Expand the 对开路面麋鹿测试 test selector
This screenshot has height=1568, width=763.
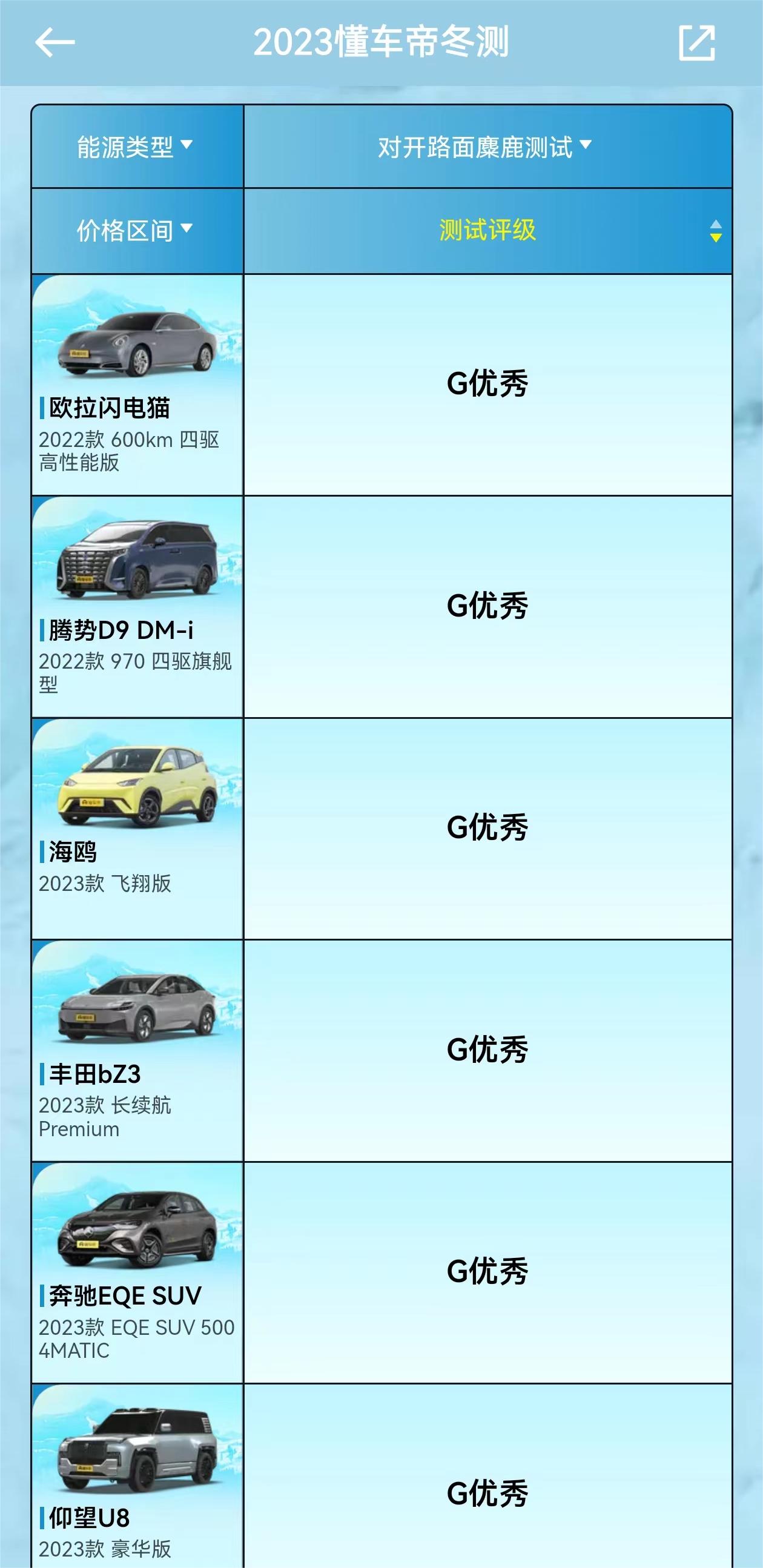coord(485,147)
